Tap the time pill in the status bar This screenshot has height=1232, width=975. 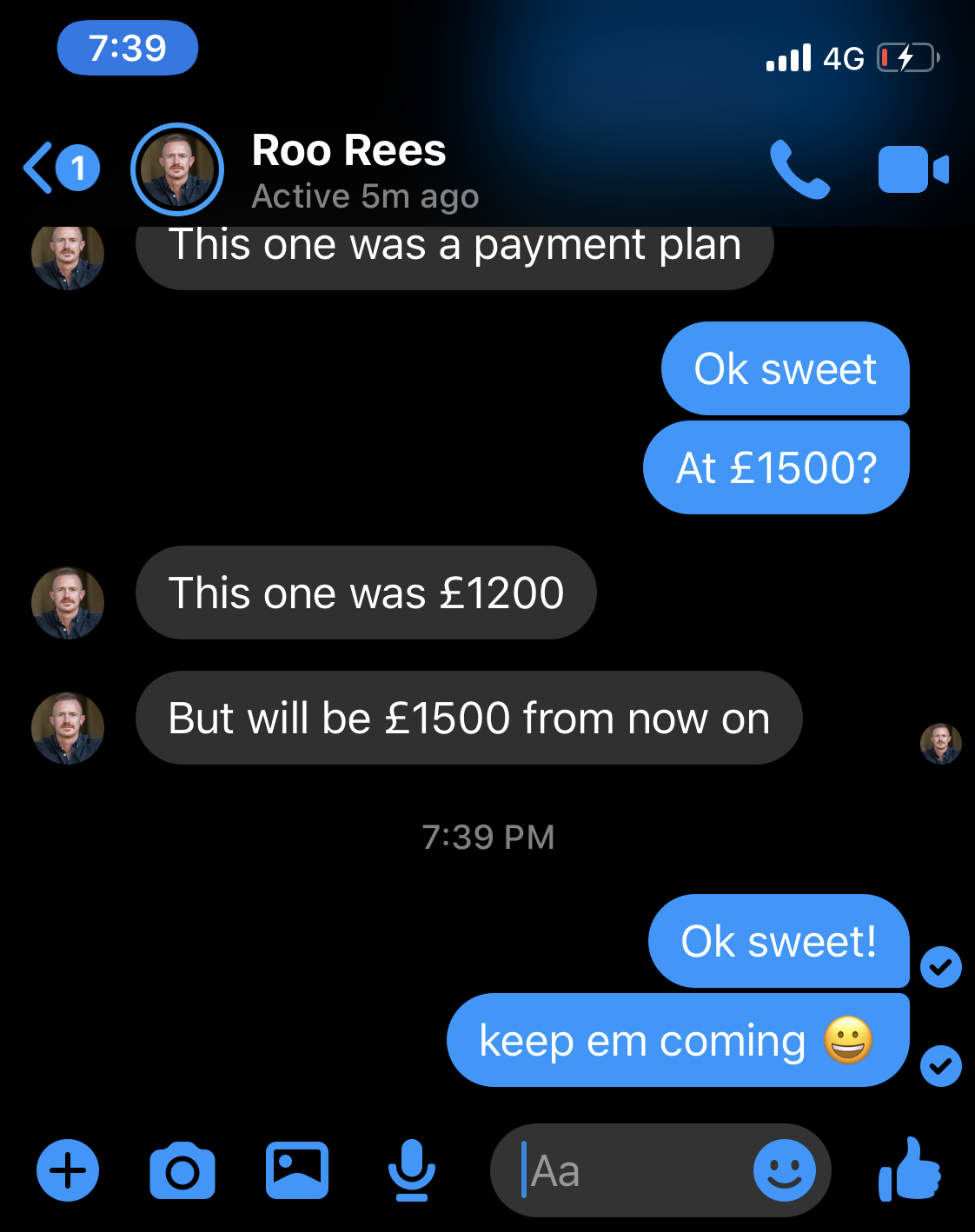128,48
